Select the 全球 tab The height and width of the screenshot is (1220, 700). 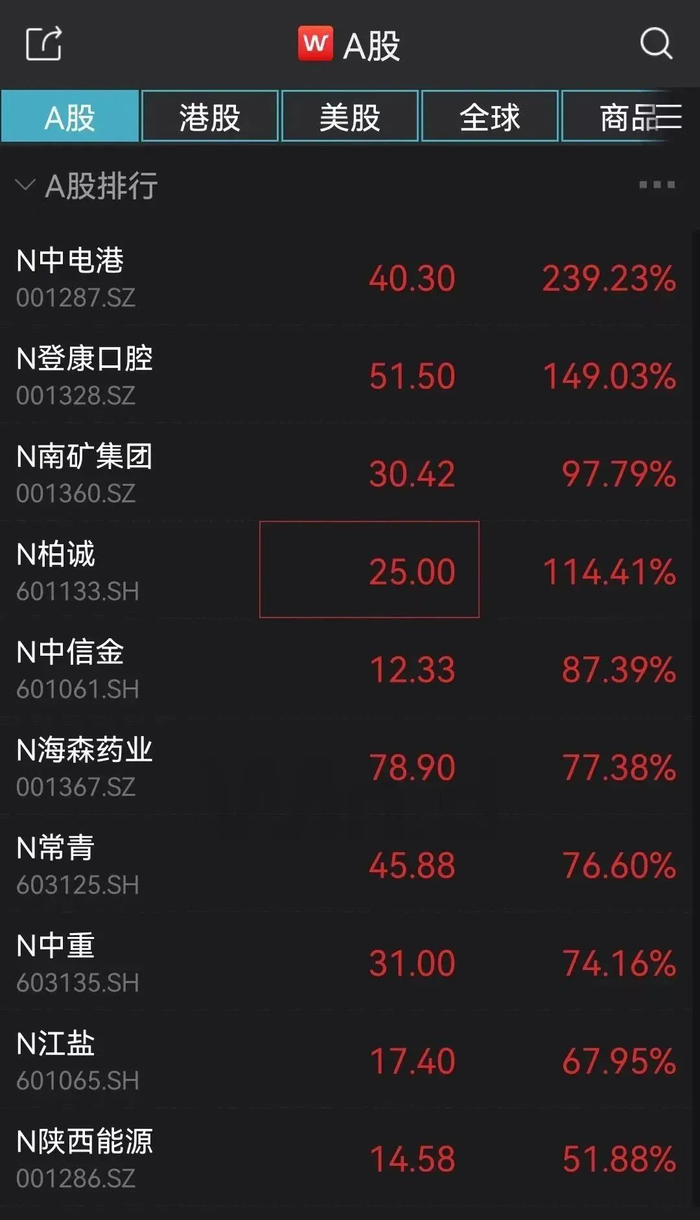point(490,117)
